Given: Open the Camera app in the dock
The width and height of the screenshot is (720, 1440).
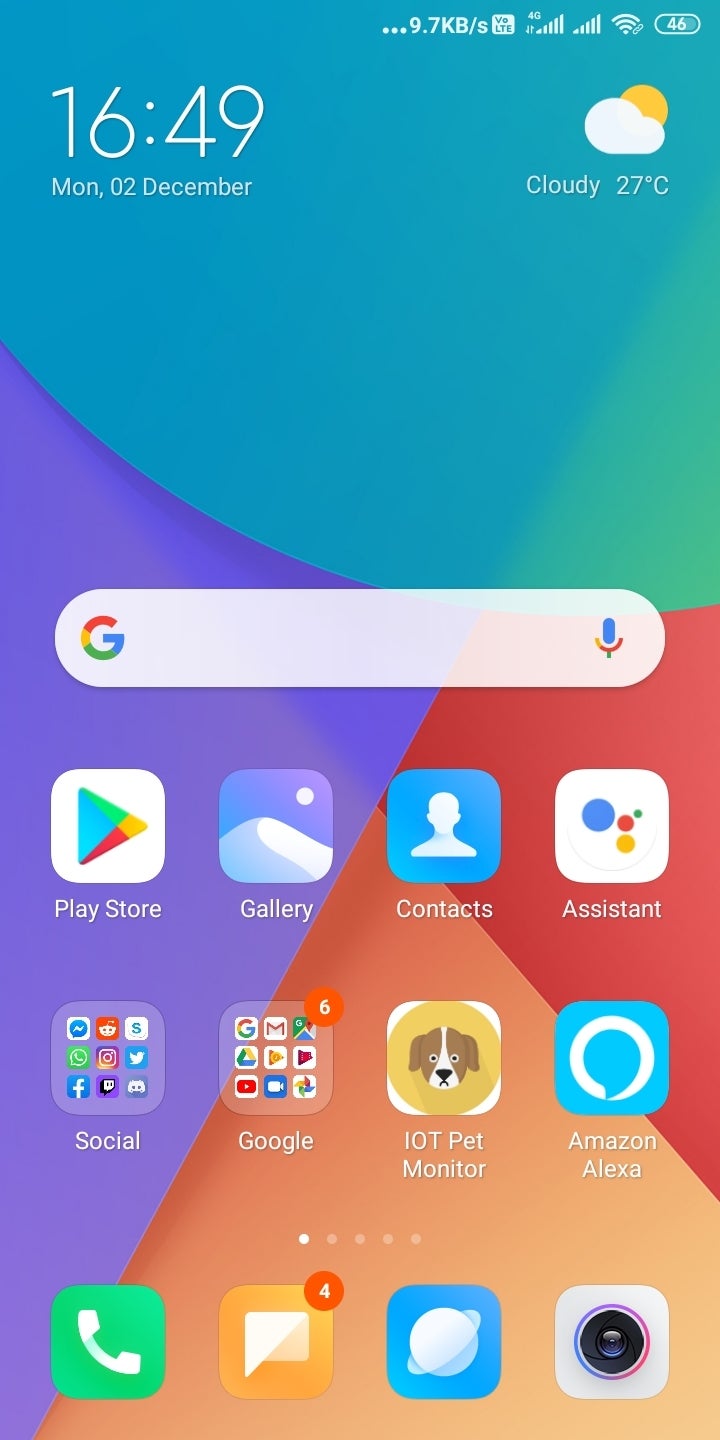Looking at the screenshot, I should click(612, 1342).
